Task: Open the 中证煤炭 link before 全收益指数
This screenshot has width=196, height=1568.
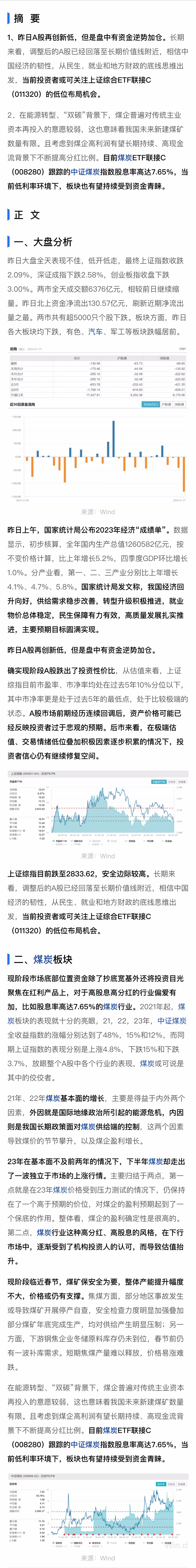Action: click(x=172, y=1021)
